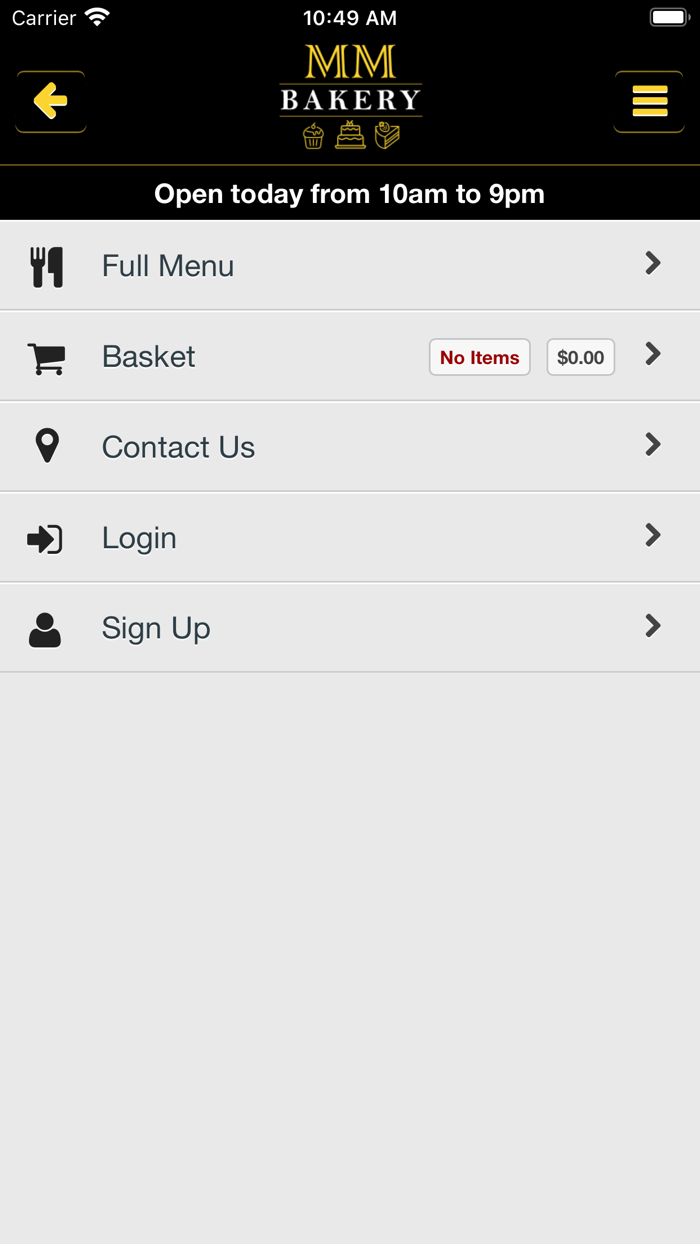View the Basket
The height and width of the screenshot is (1244, 700).
(x=350, y=357)
